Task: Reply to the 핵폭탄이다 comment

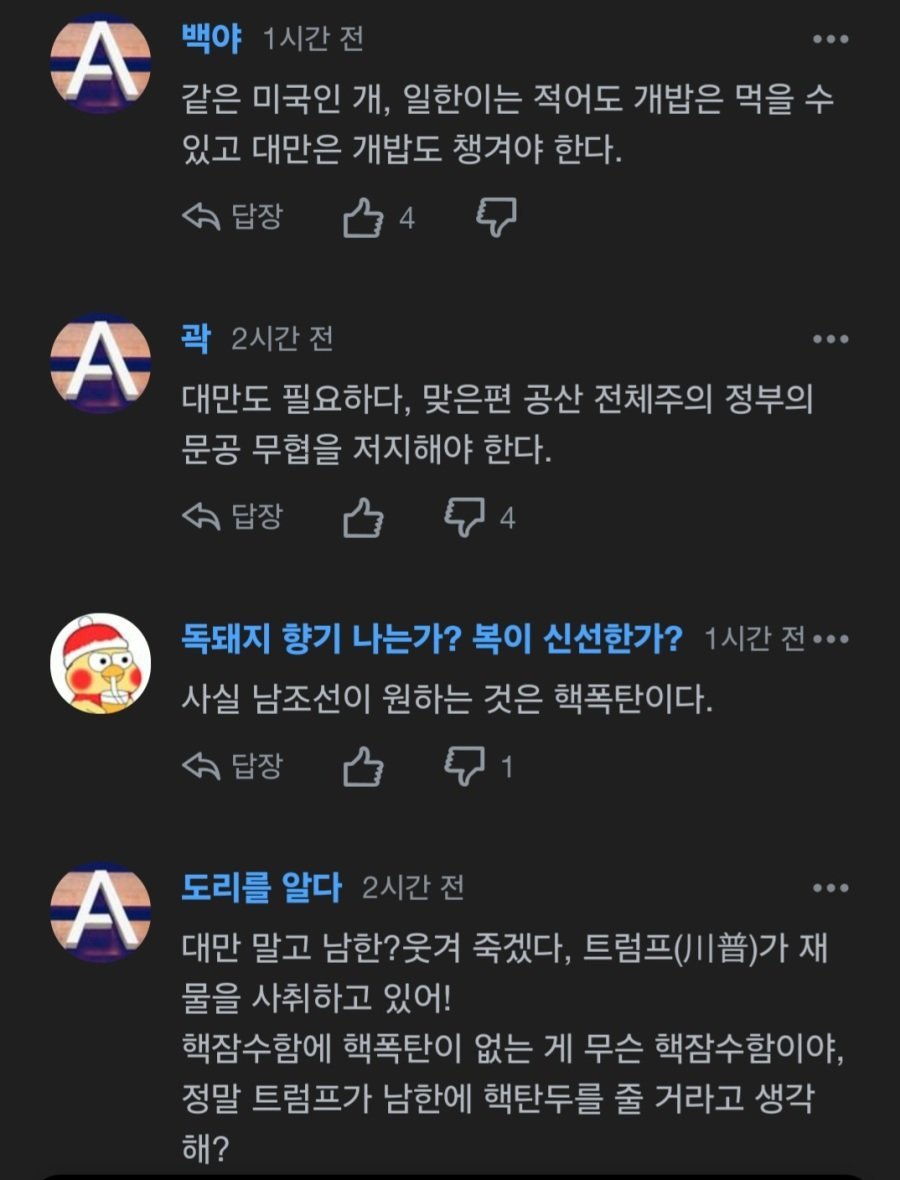Action: (232, 767)
